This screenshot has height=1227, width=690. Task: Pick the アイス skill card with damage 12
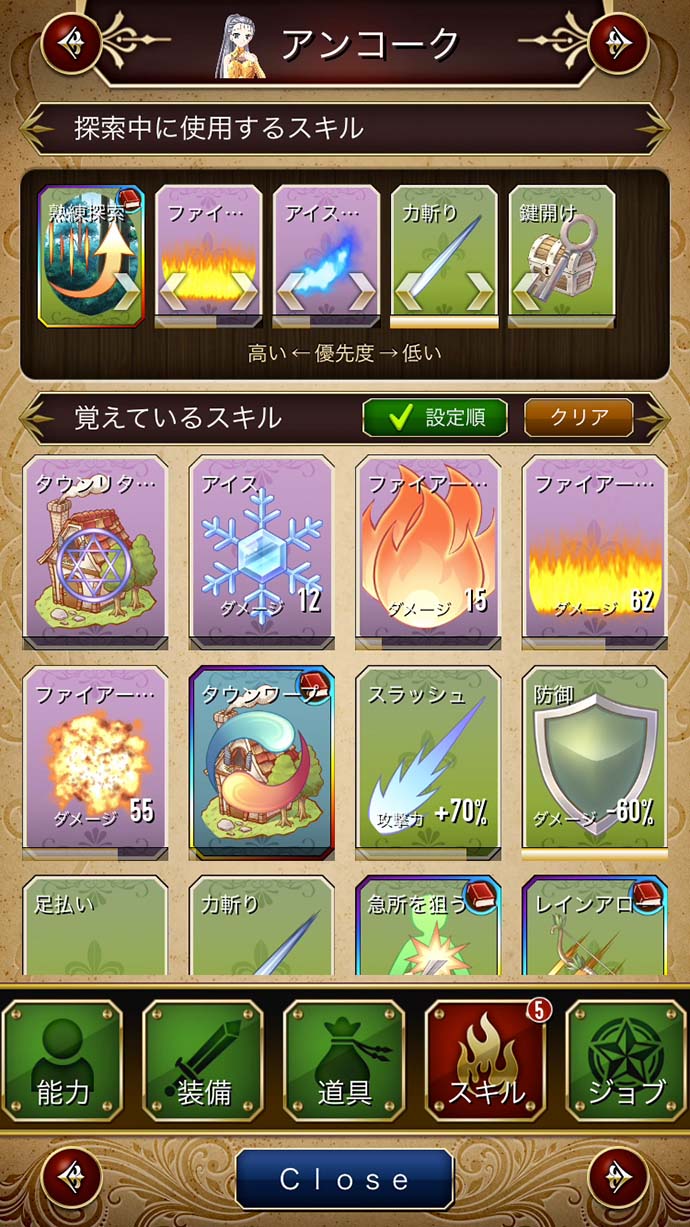[x=261, y=552]
